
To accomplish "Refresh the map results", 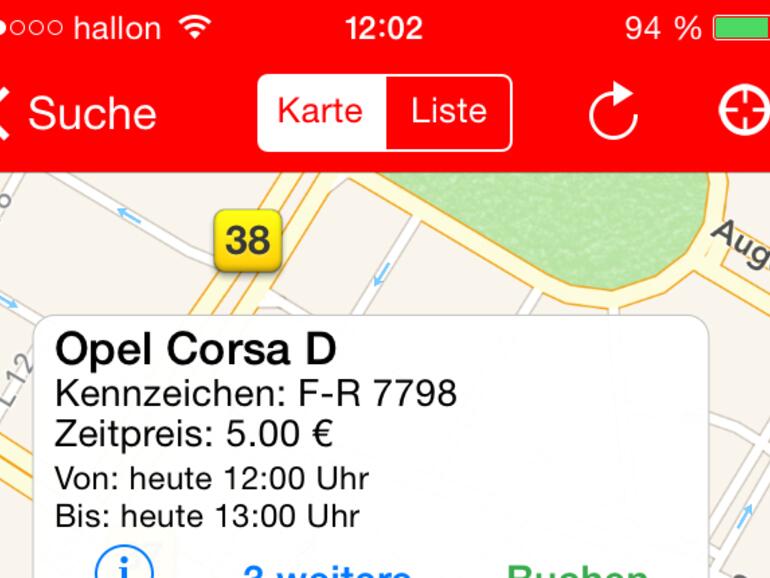I will coord(612,113).
